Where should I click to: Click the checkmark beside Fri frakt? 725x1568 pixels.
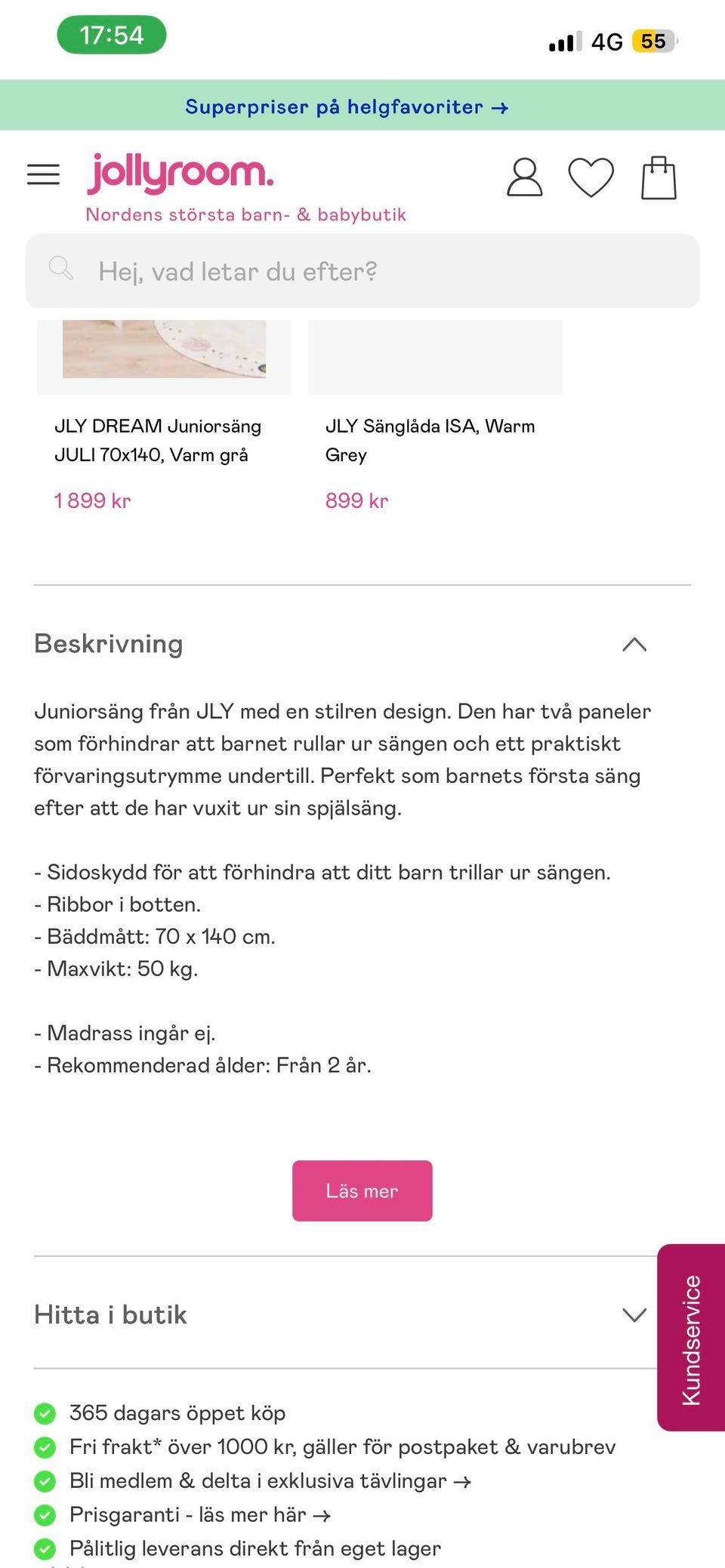(x=45, y=1446)
